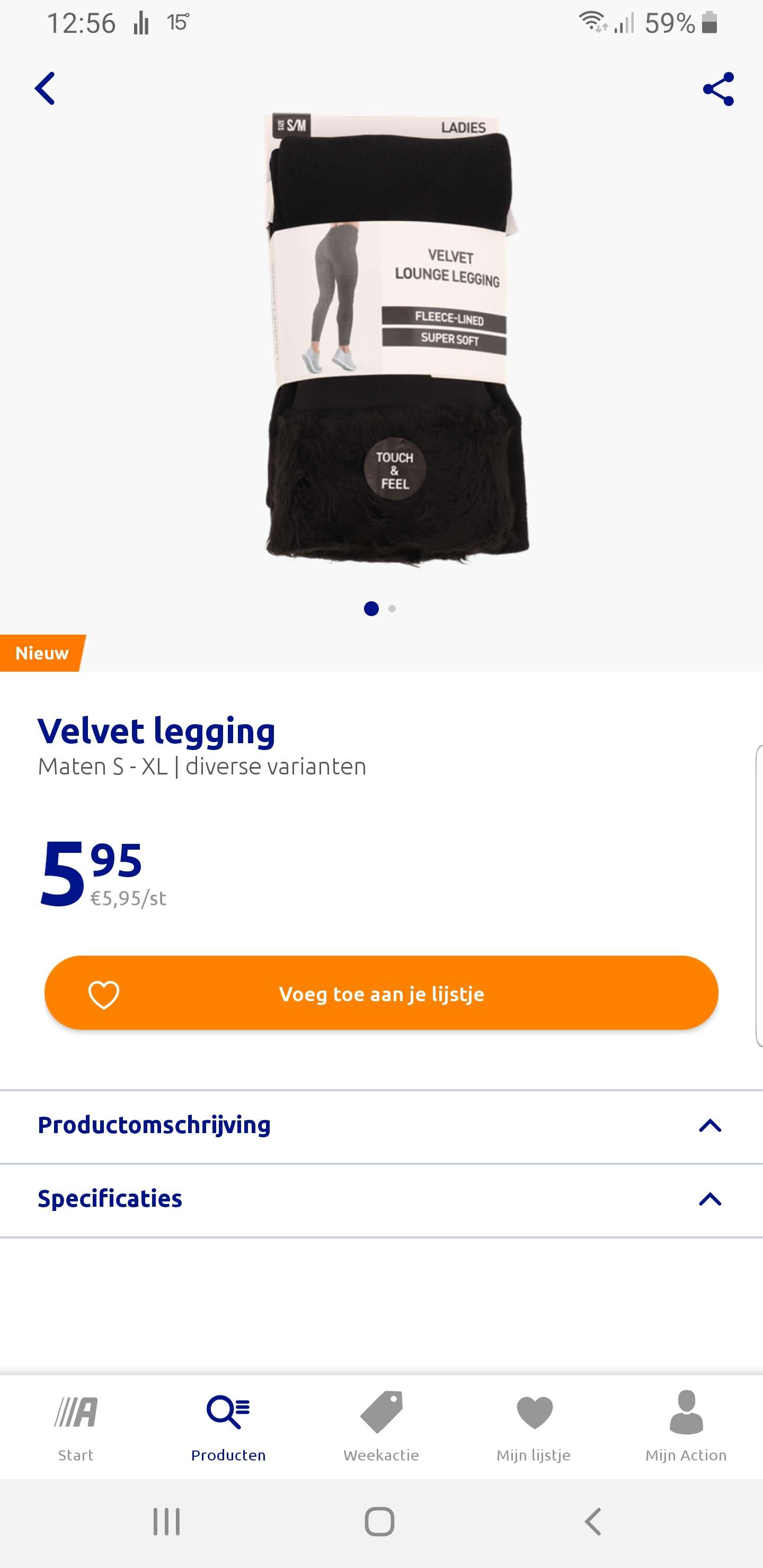Open the Start tab
This screenshot has width=763, height=1568.
(76, 1426)
